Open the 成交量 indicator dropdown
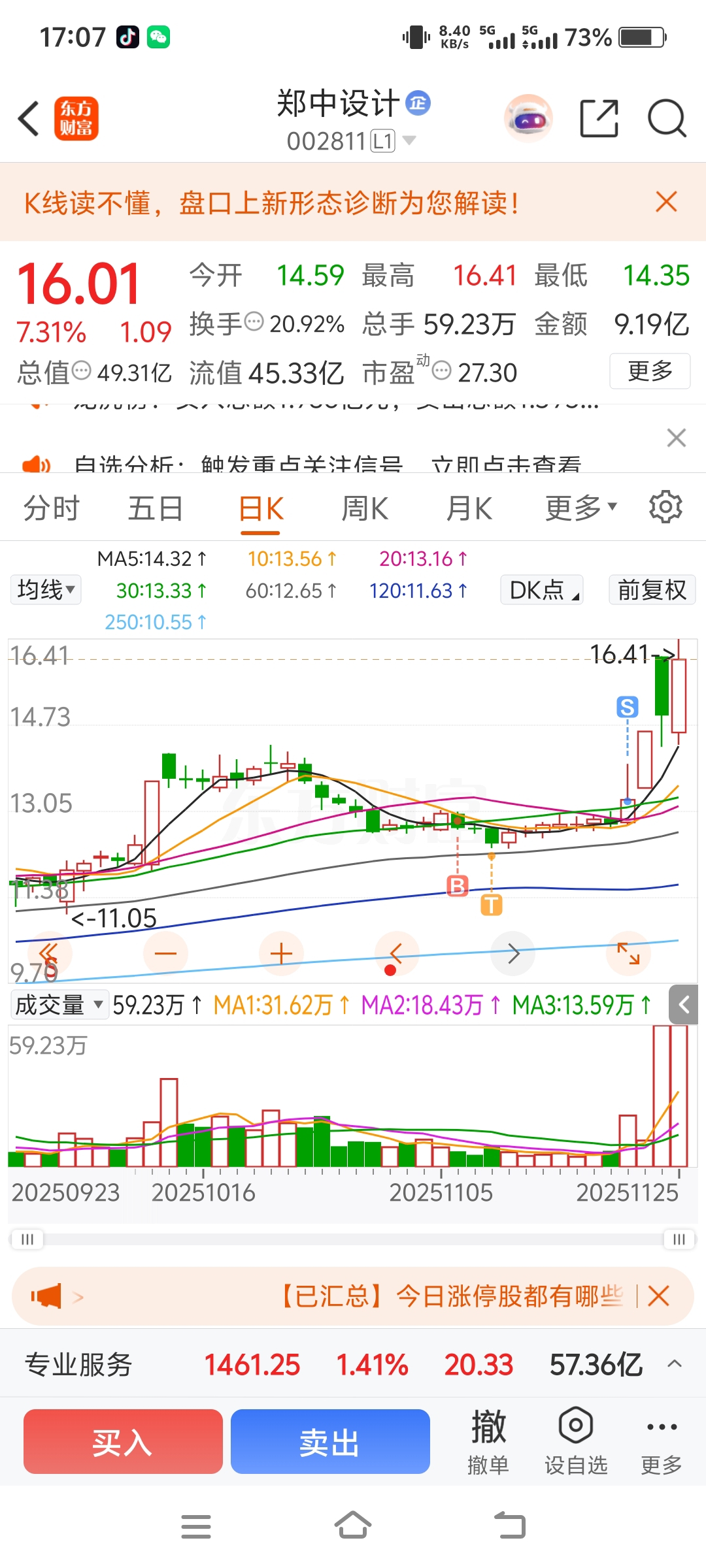Viewport: 706px width, 1568px height. 59,1005
